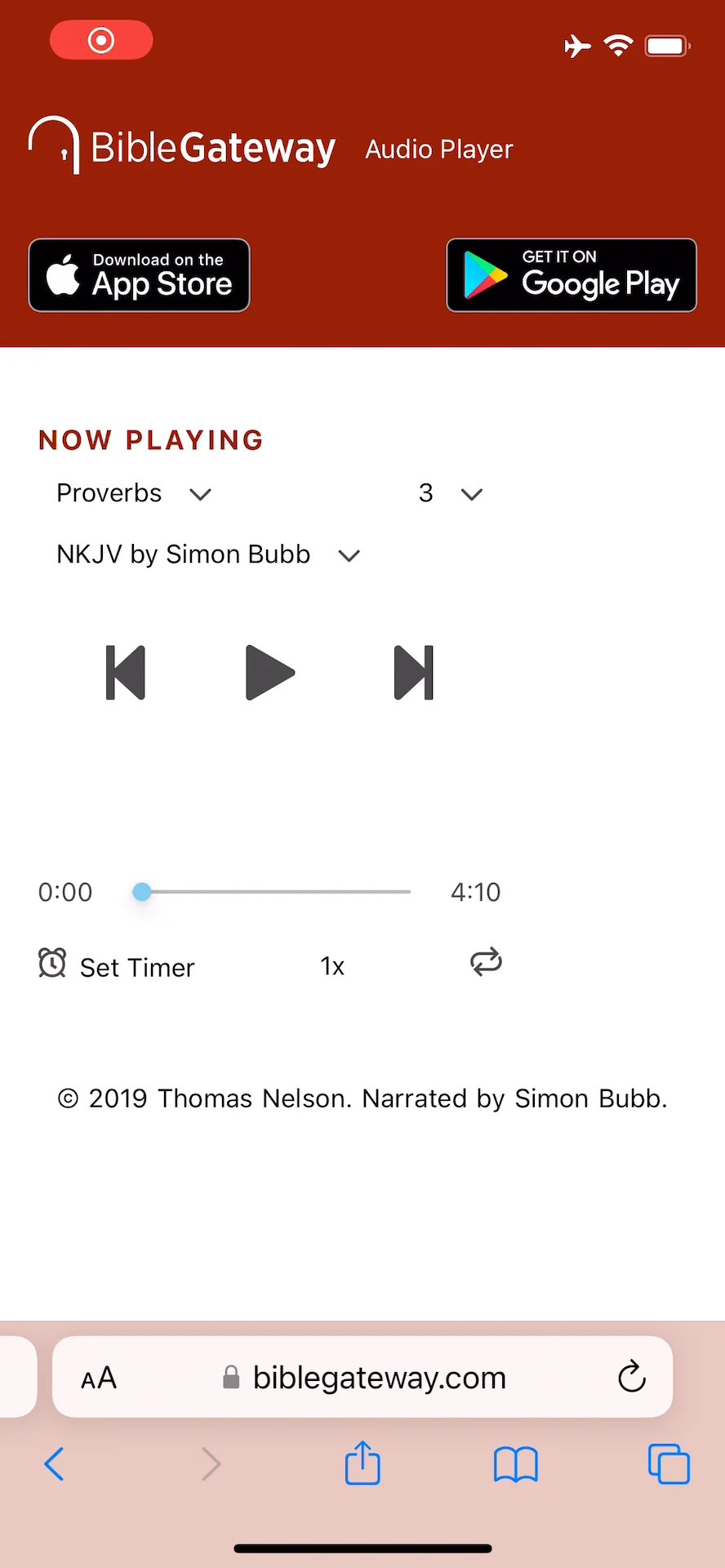
Task: Set a sleep timer
Action: pyautogui.click(x=116, y=966)
